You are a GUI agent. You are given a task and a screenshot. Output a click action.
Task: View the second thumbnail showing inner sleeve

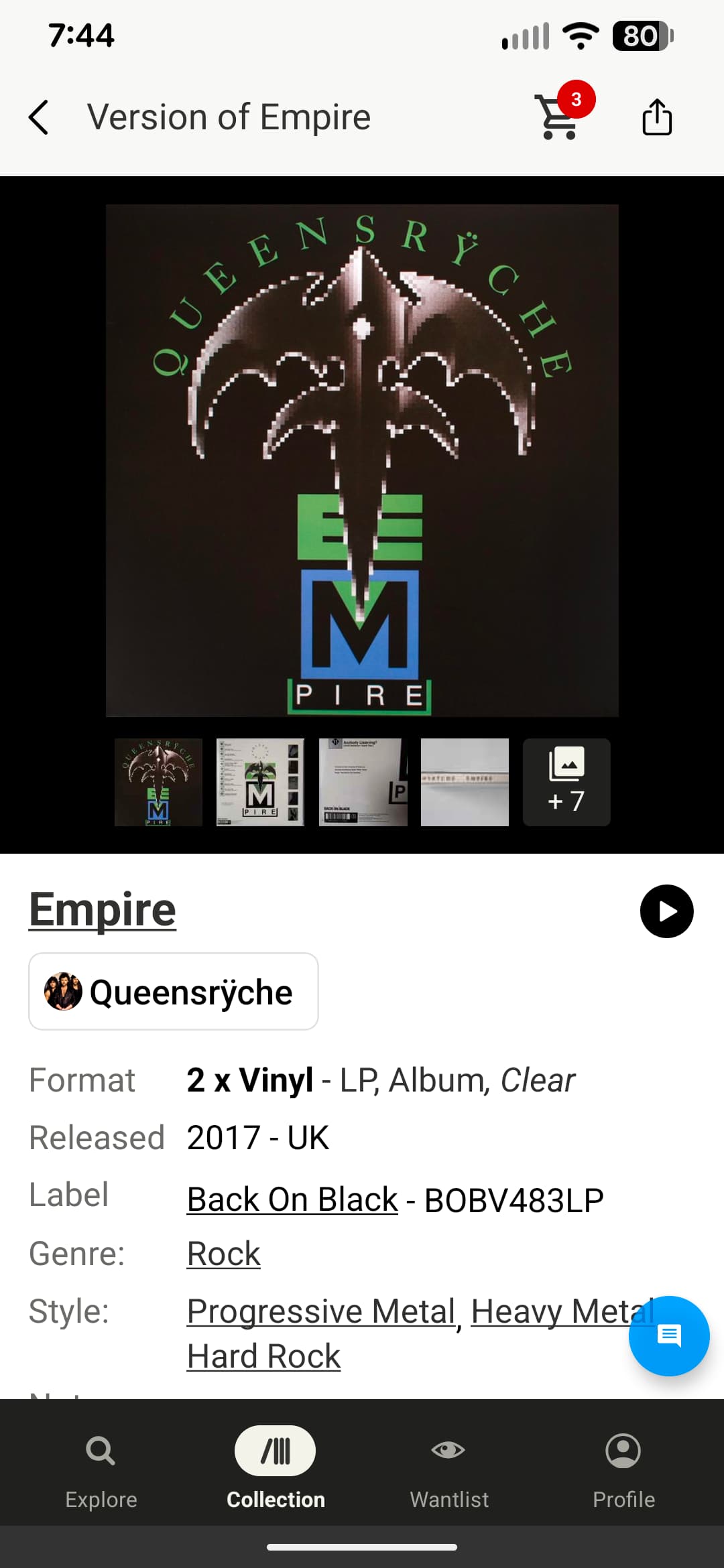coord(260,782)
